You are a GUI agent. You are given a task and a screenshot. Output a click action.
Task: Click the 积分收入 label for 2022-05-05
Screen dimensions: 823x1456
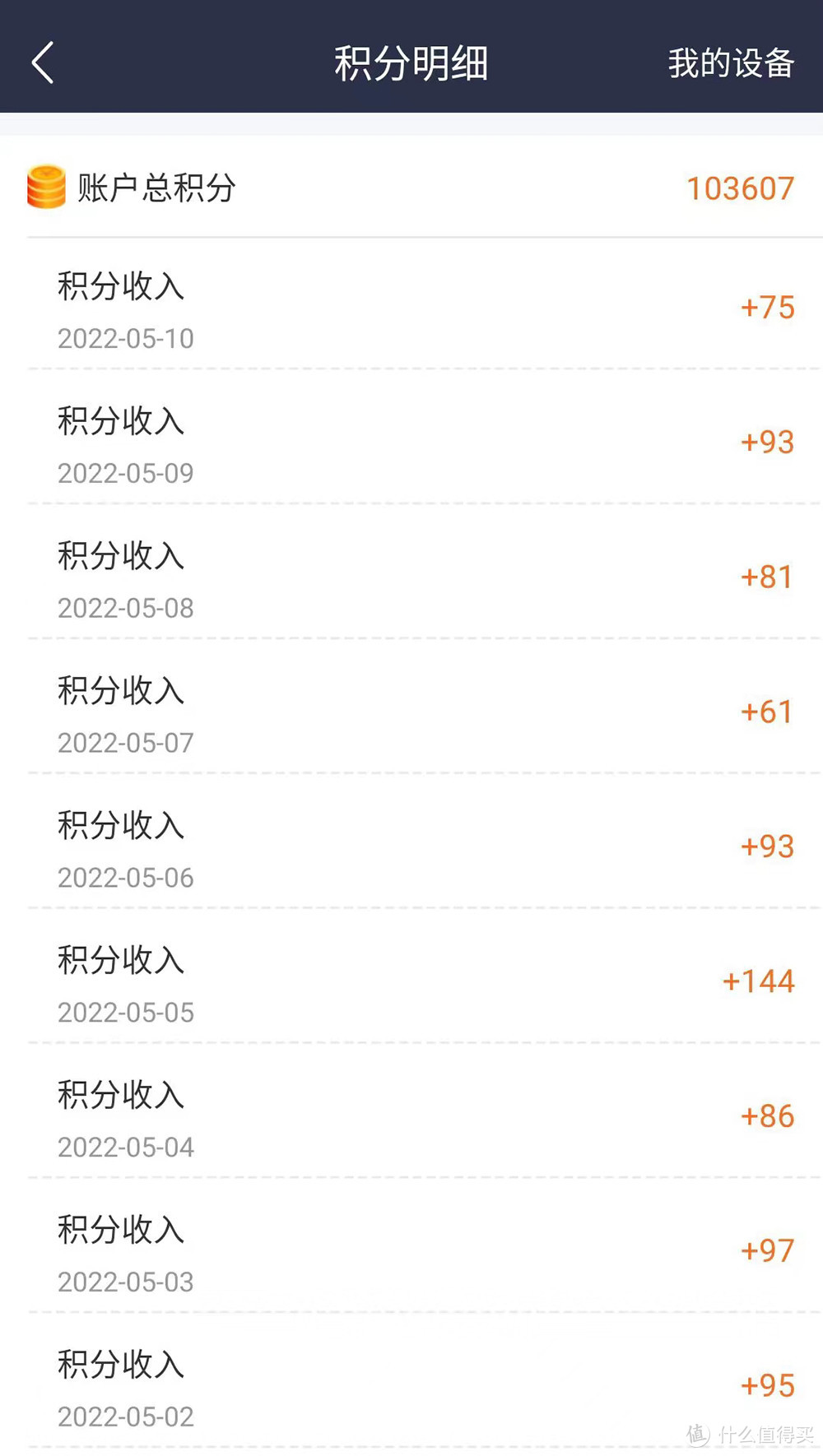pos(121,961)
